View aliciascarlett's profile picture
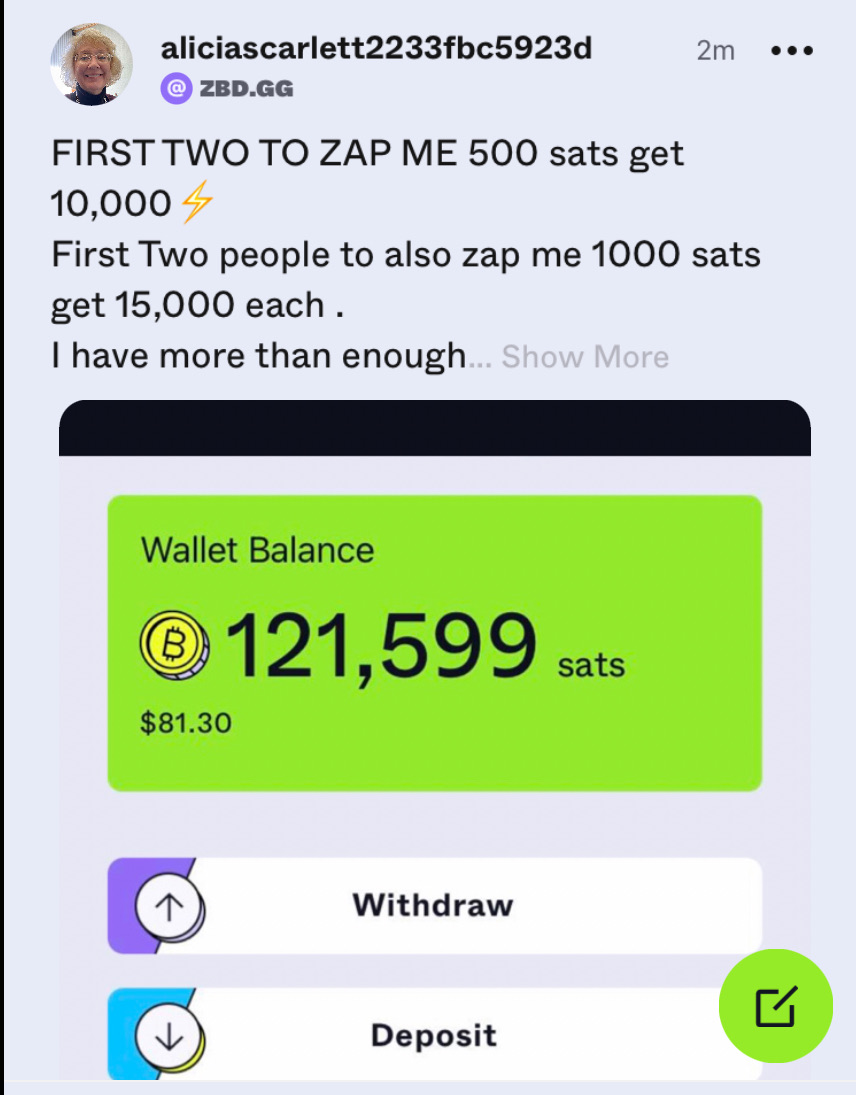 [92, 64]
